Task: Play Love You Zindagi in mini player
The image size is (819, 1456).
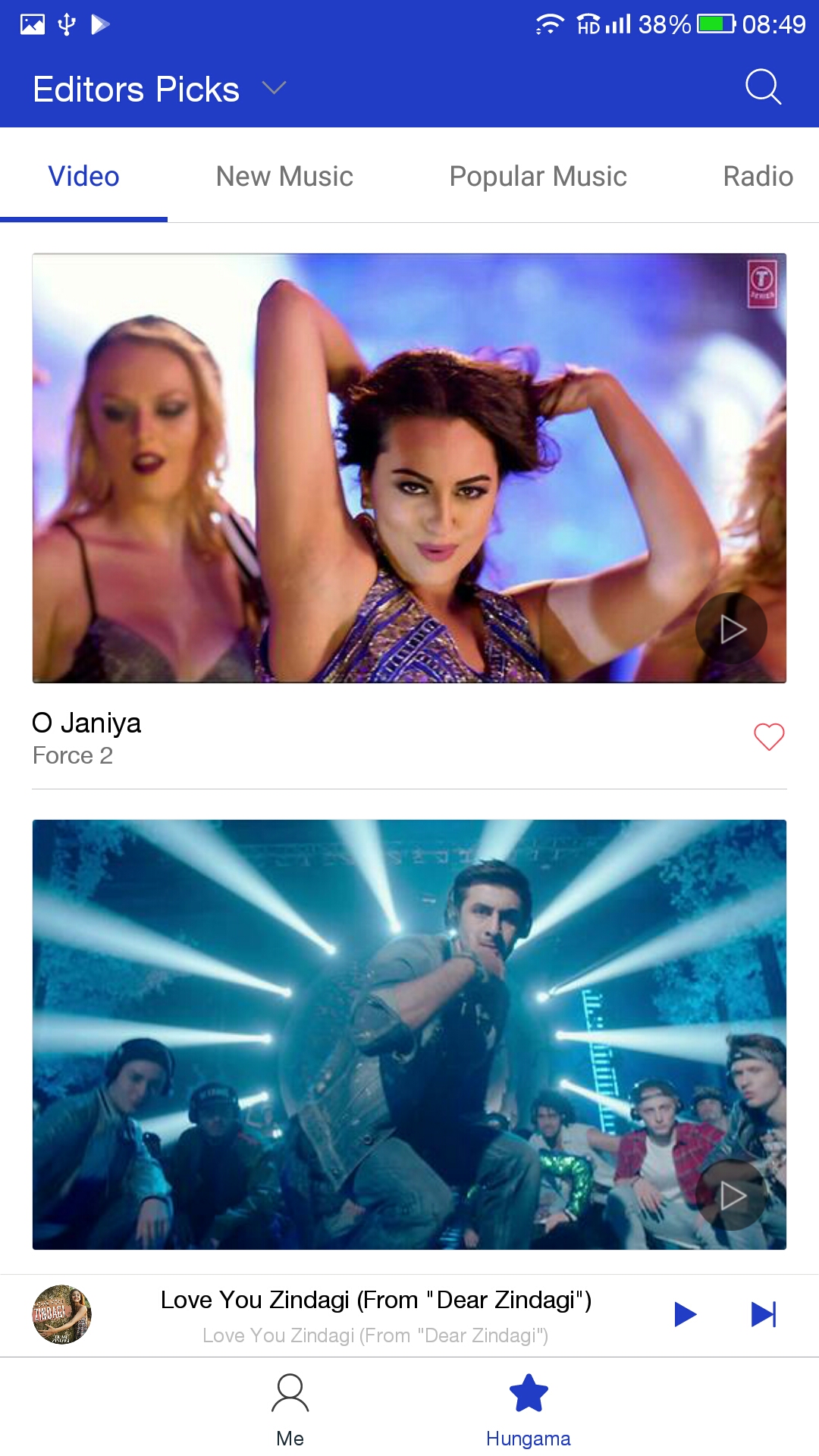Action: pos(685,1314)
